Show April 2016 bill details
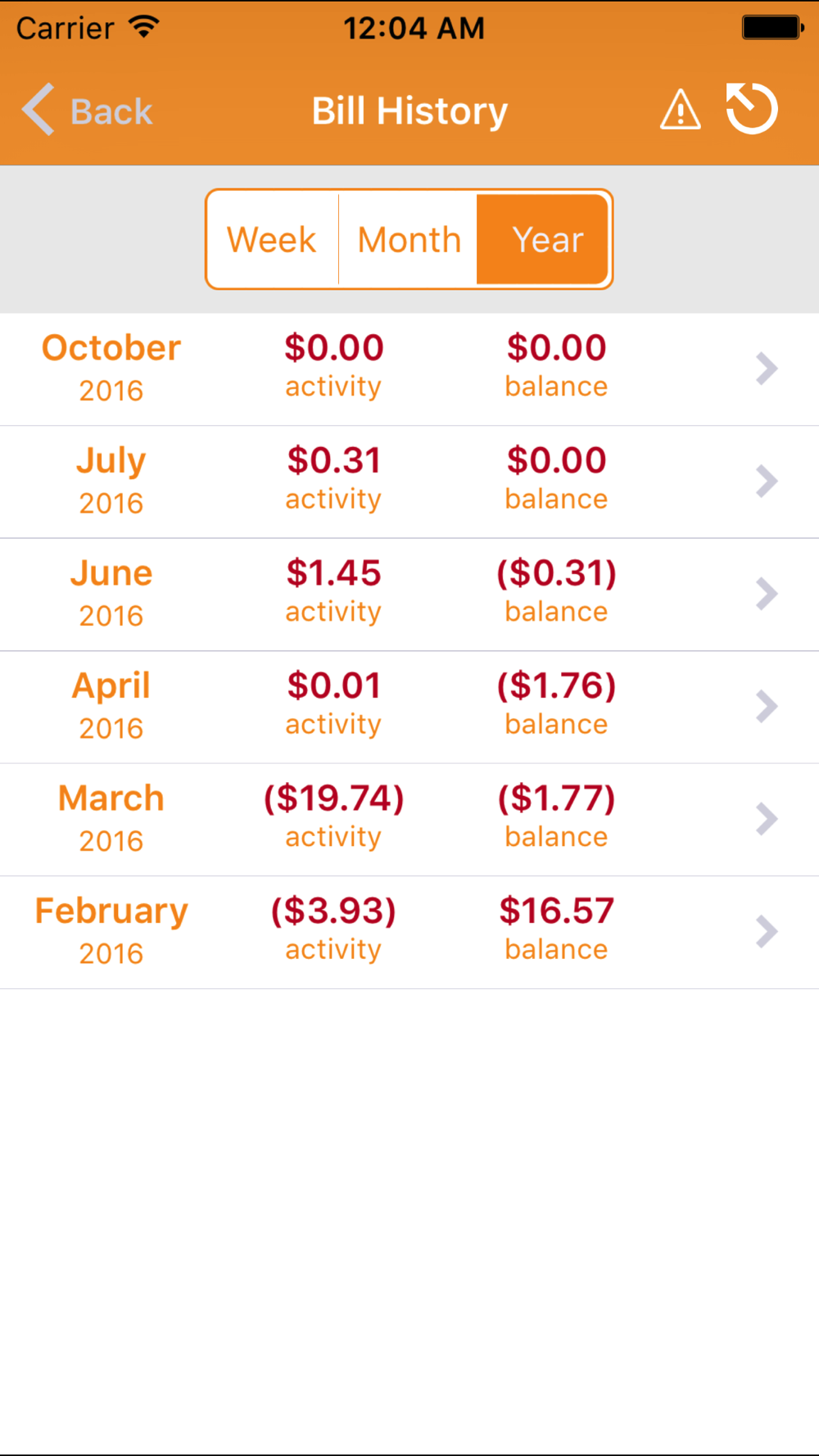This screenshot has width=819, height=1456. click(409, 707)
